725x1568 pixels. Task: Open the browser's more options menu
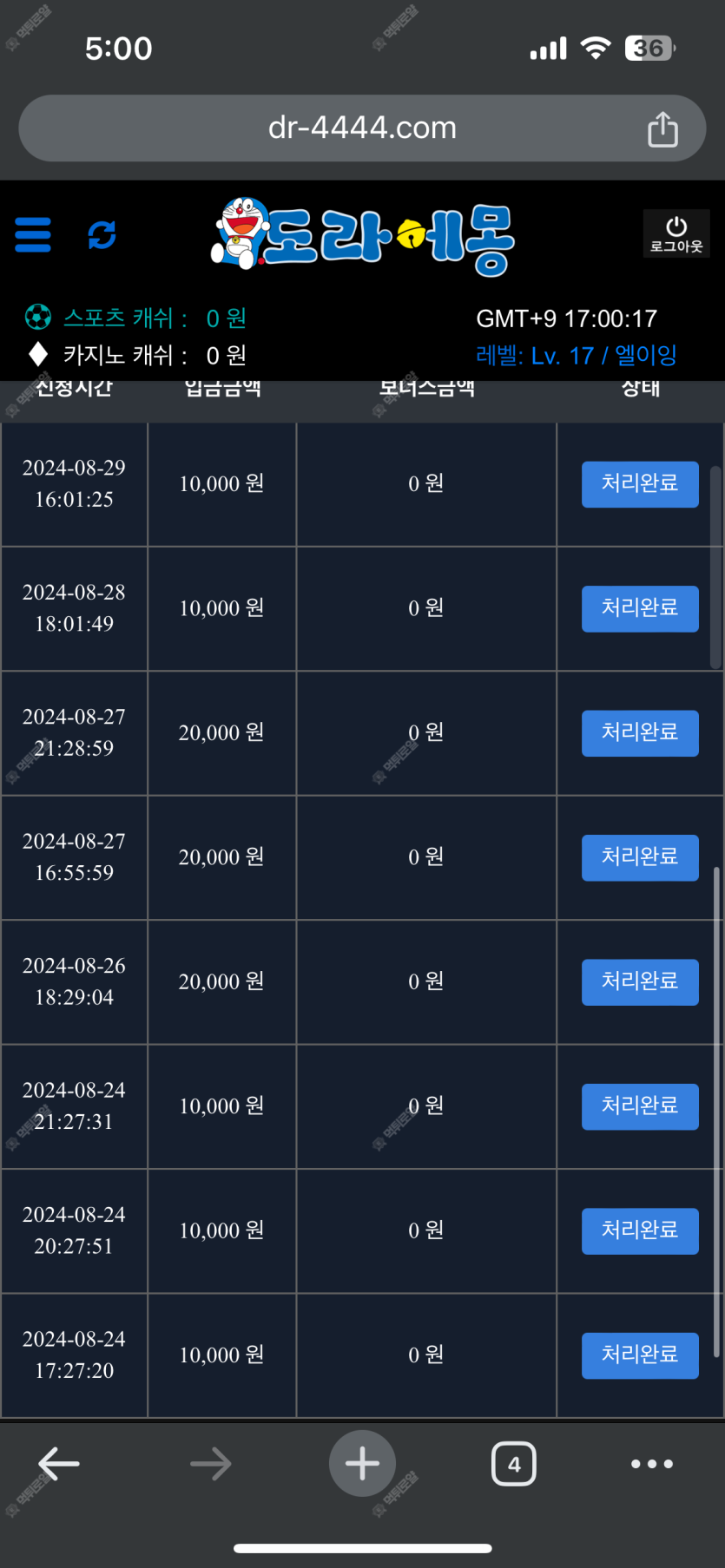(652, 1464)
